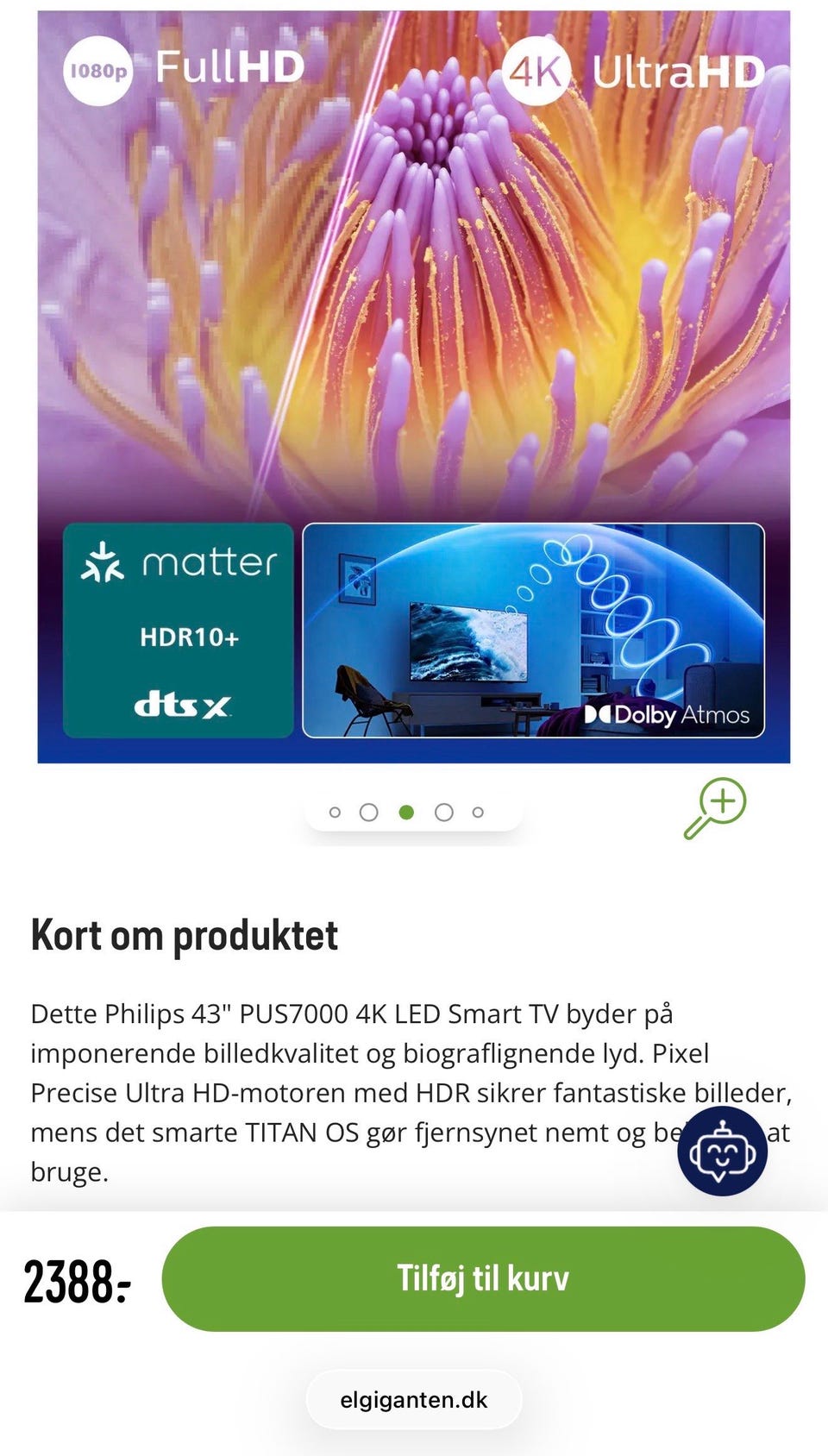
Task: Open the chatbot assistant
Action: 722,1151
